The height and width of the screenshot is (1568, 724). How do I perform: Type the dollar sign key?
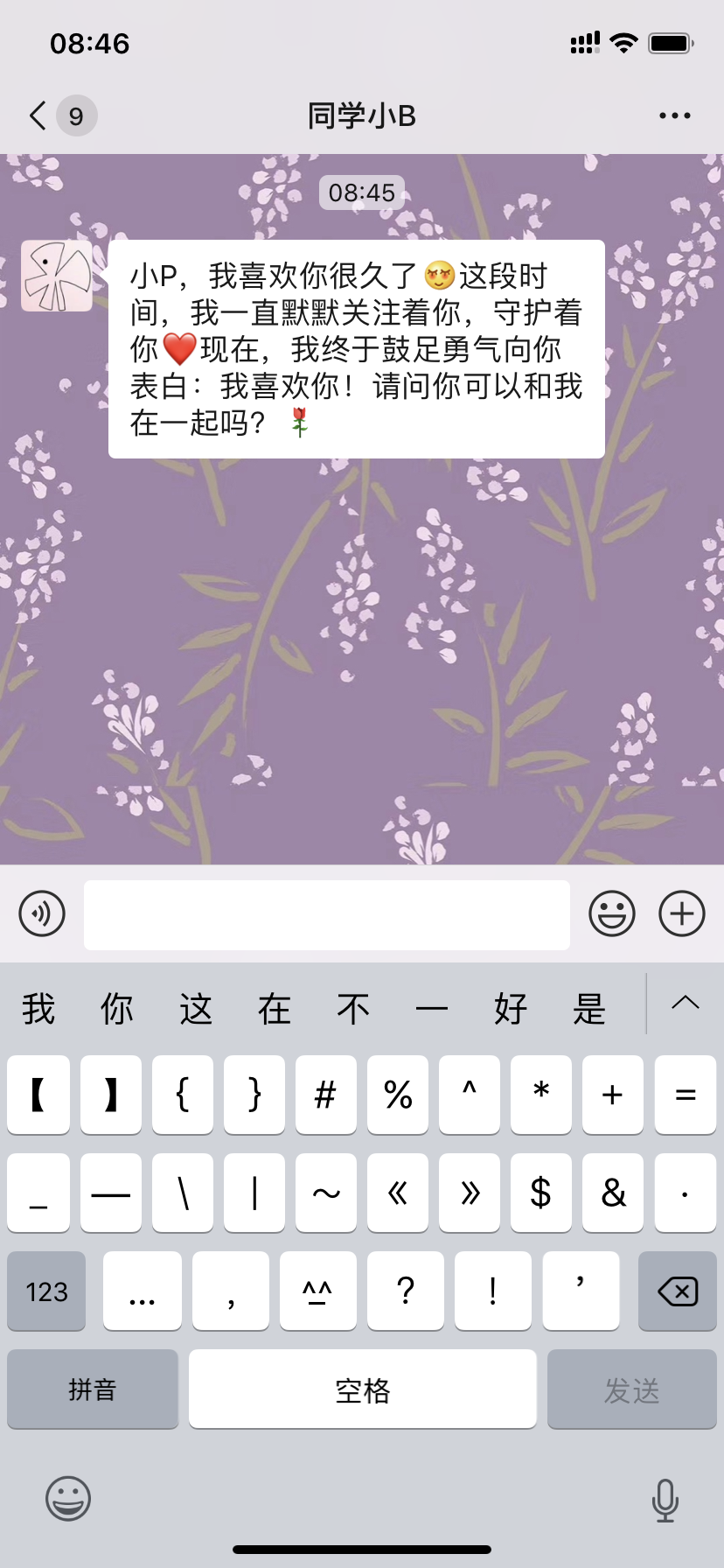click(x=541, y=1193)
